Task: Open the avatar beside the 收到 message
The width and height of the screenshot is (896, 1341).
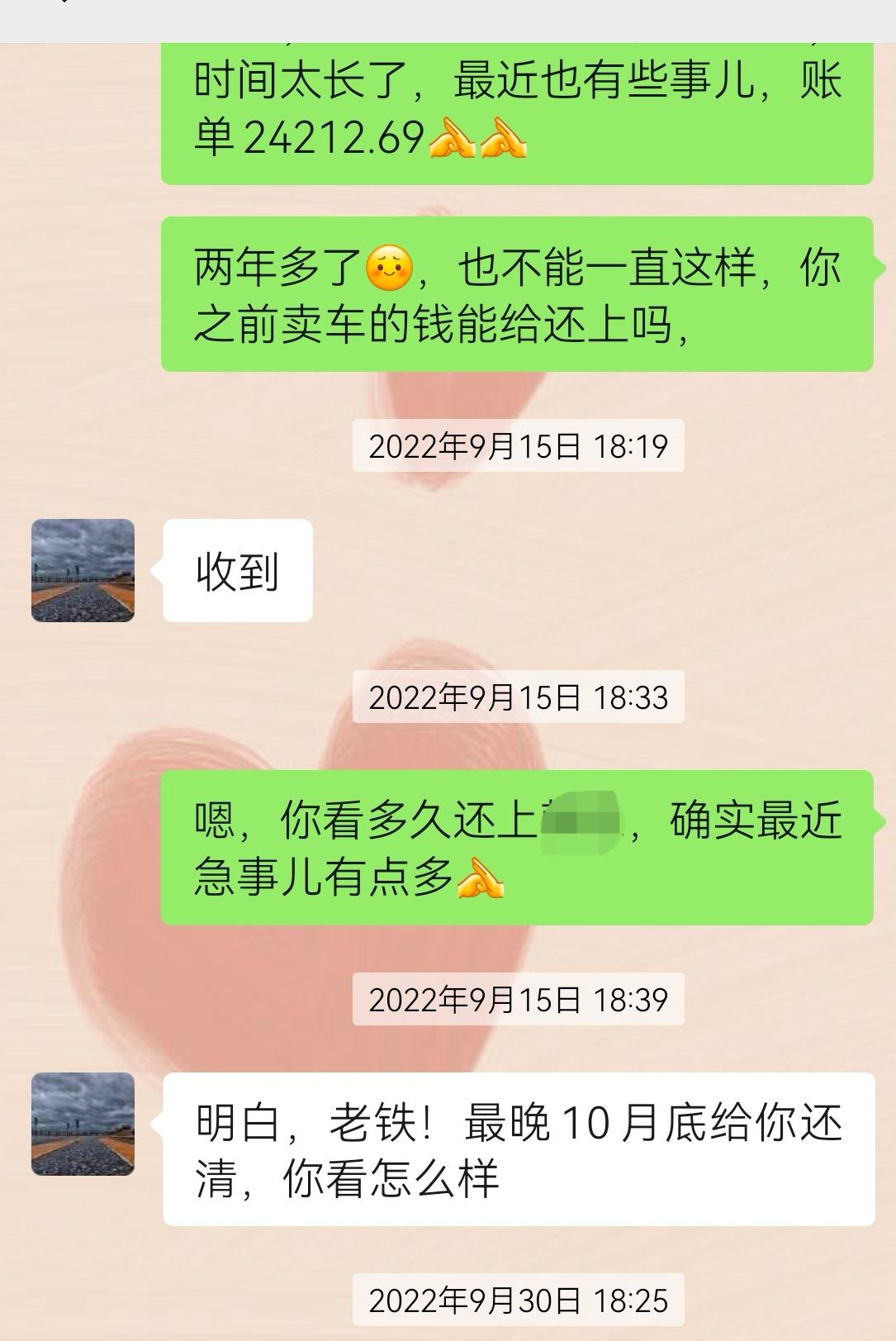Action: tap(83, 570)
